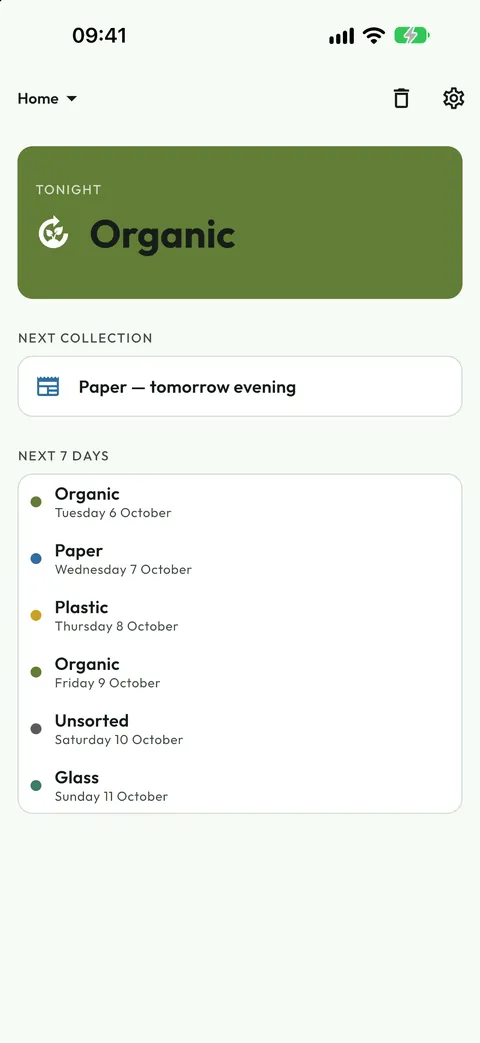
Task: Open settings via the gear icon
Action: pyautogui.click(x=453, y=98)
